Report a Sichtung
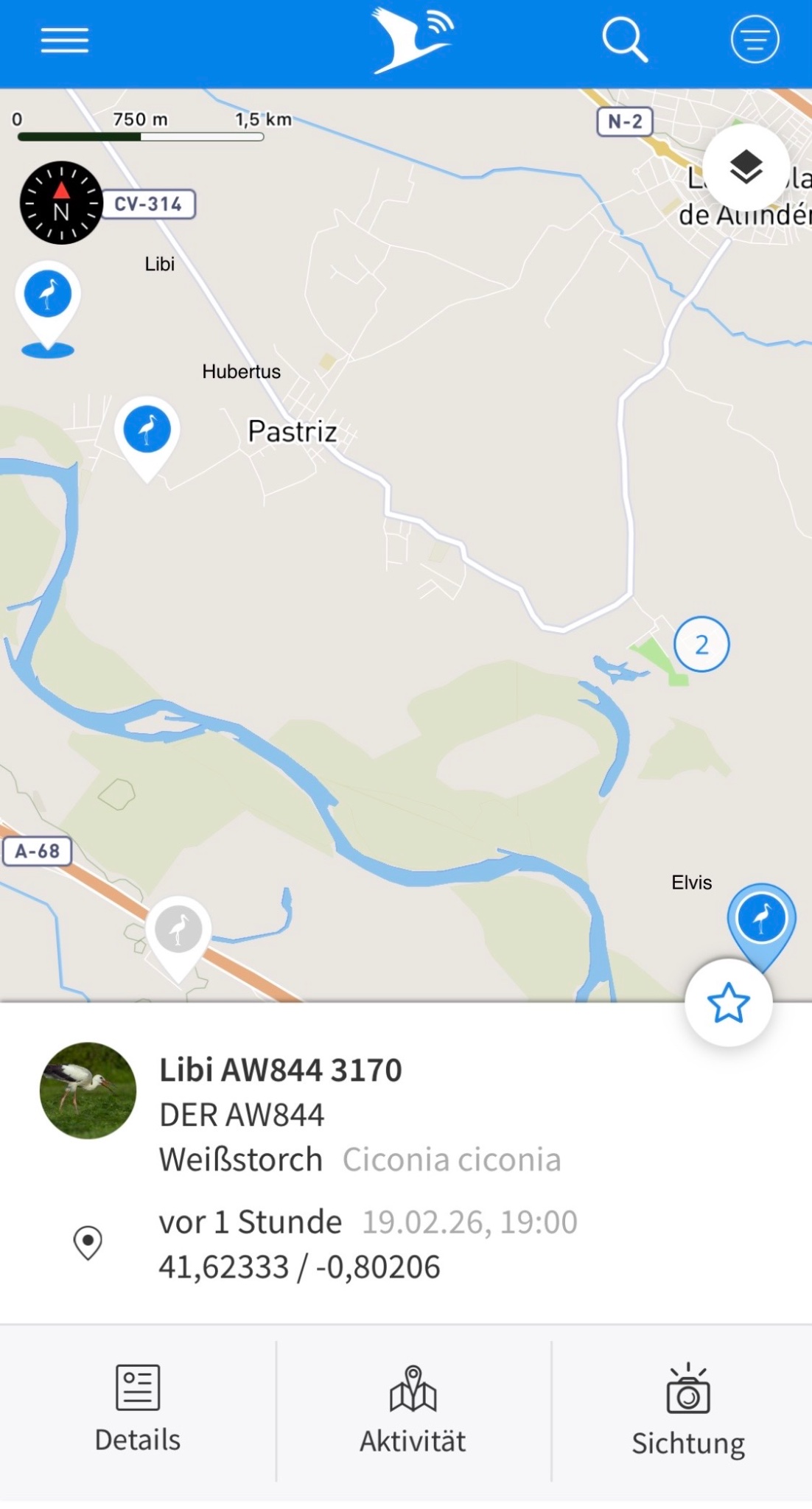The width and height of the screenshot is (812, 1509). tap(688, 1409)
